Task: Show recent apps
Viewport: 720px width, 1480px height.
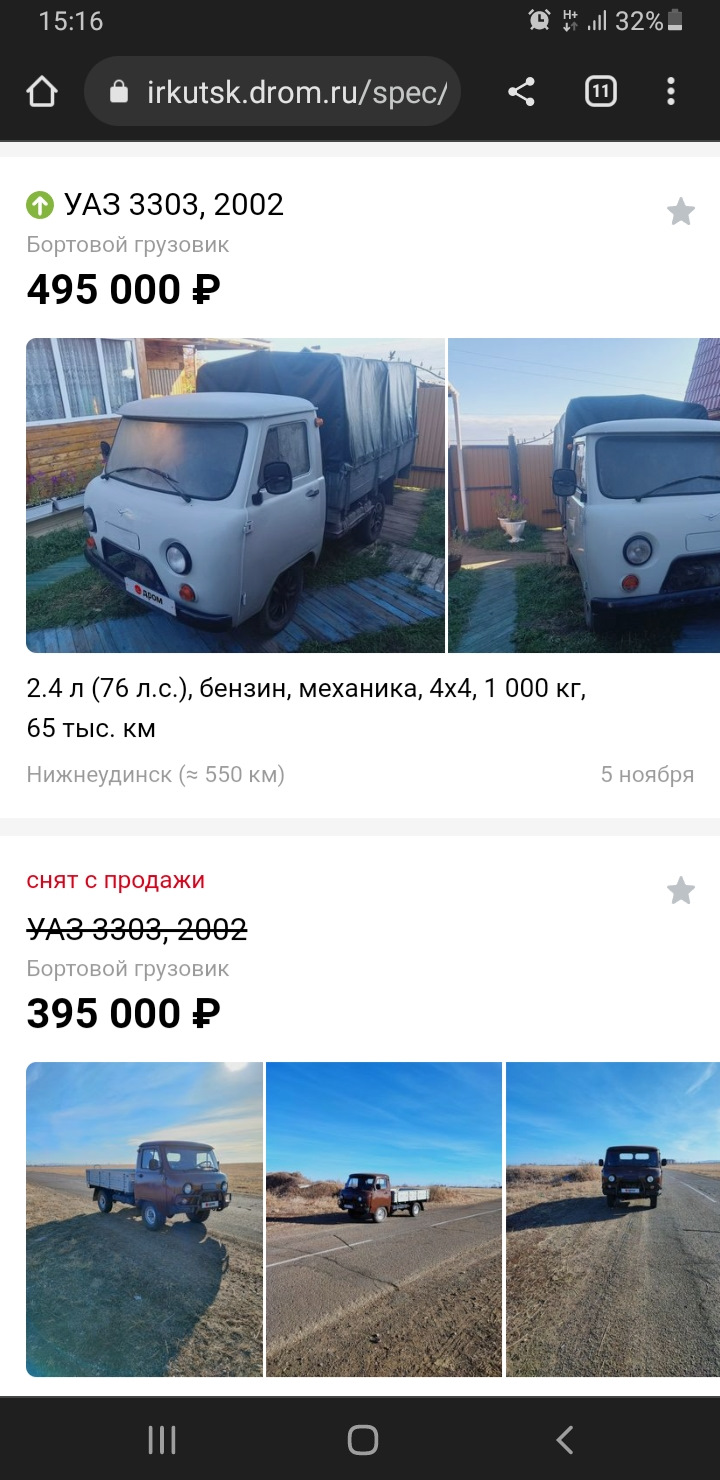Action: (x=162, y=1440)
